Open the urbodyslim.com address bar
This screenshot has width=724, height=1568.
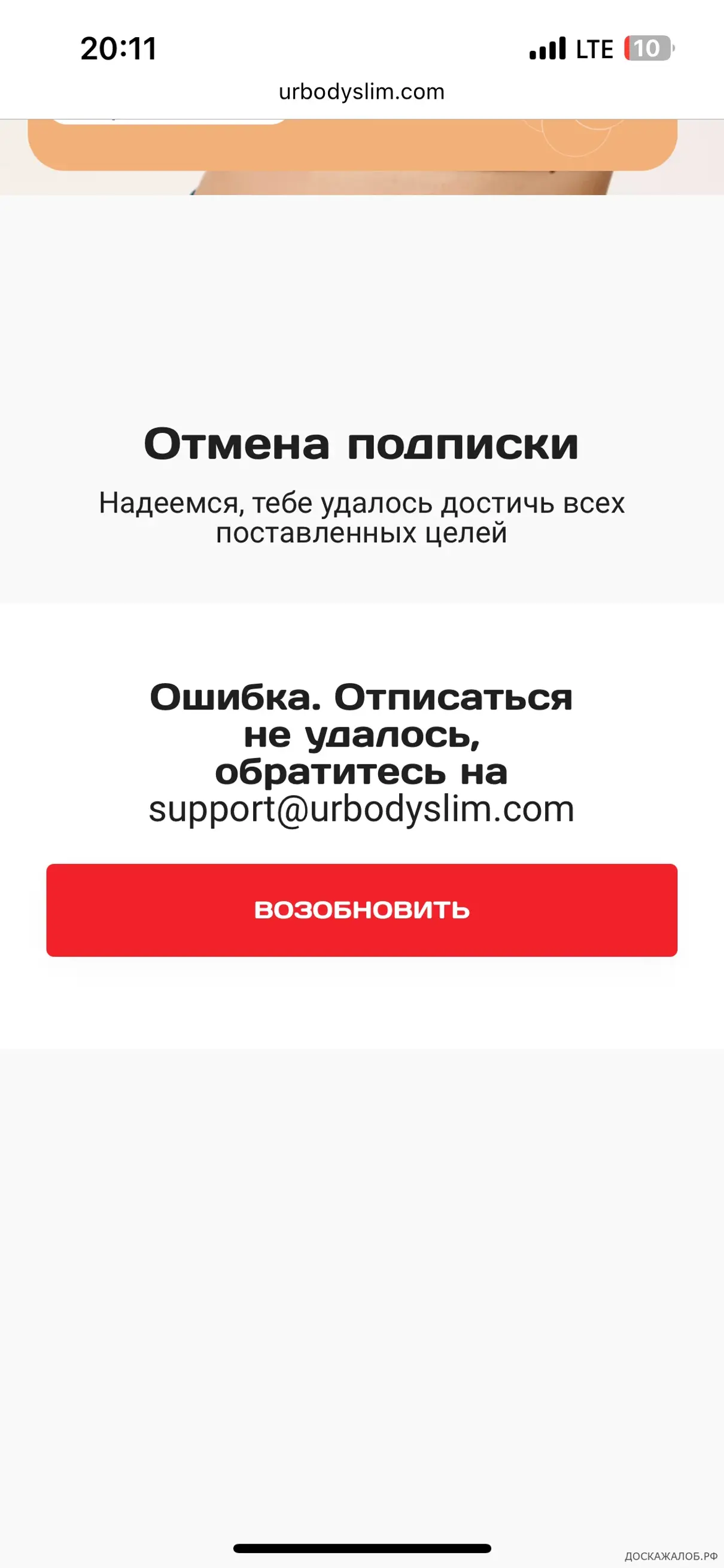click(361, 92)
